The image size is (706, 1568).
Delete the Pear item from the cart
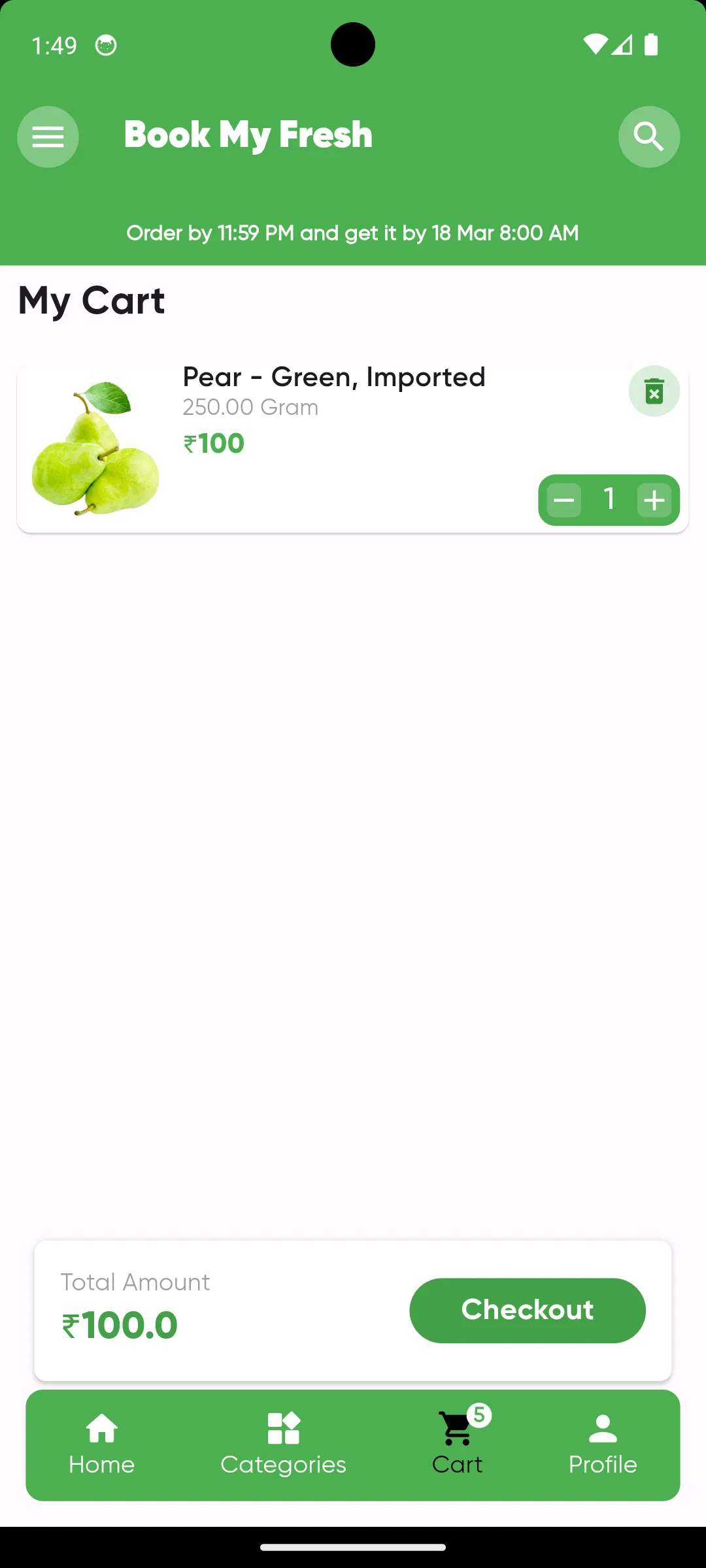(x=654, y=391)
